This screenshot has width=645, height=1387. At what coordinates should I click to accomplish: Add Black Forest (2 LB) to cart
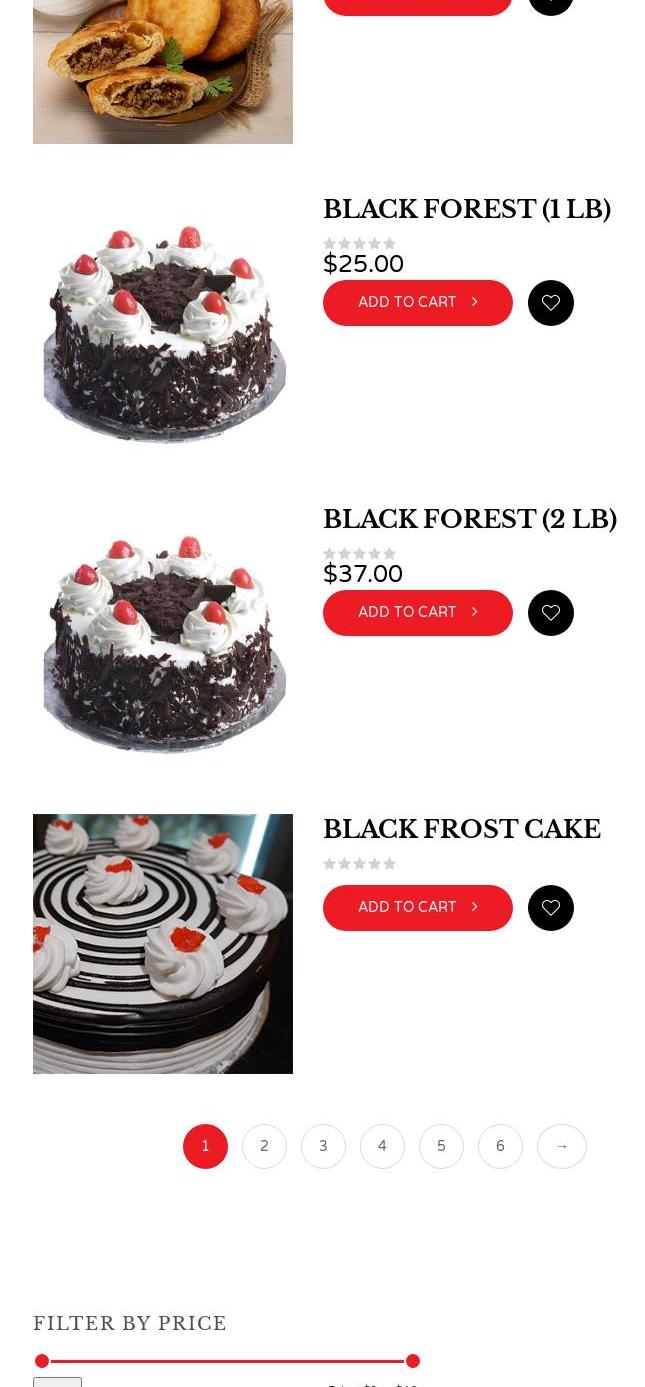417,613
